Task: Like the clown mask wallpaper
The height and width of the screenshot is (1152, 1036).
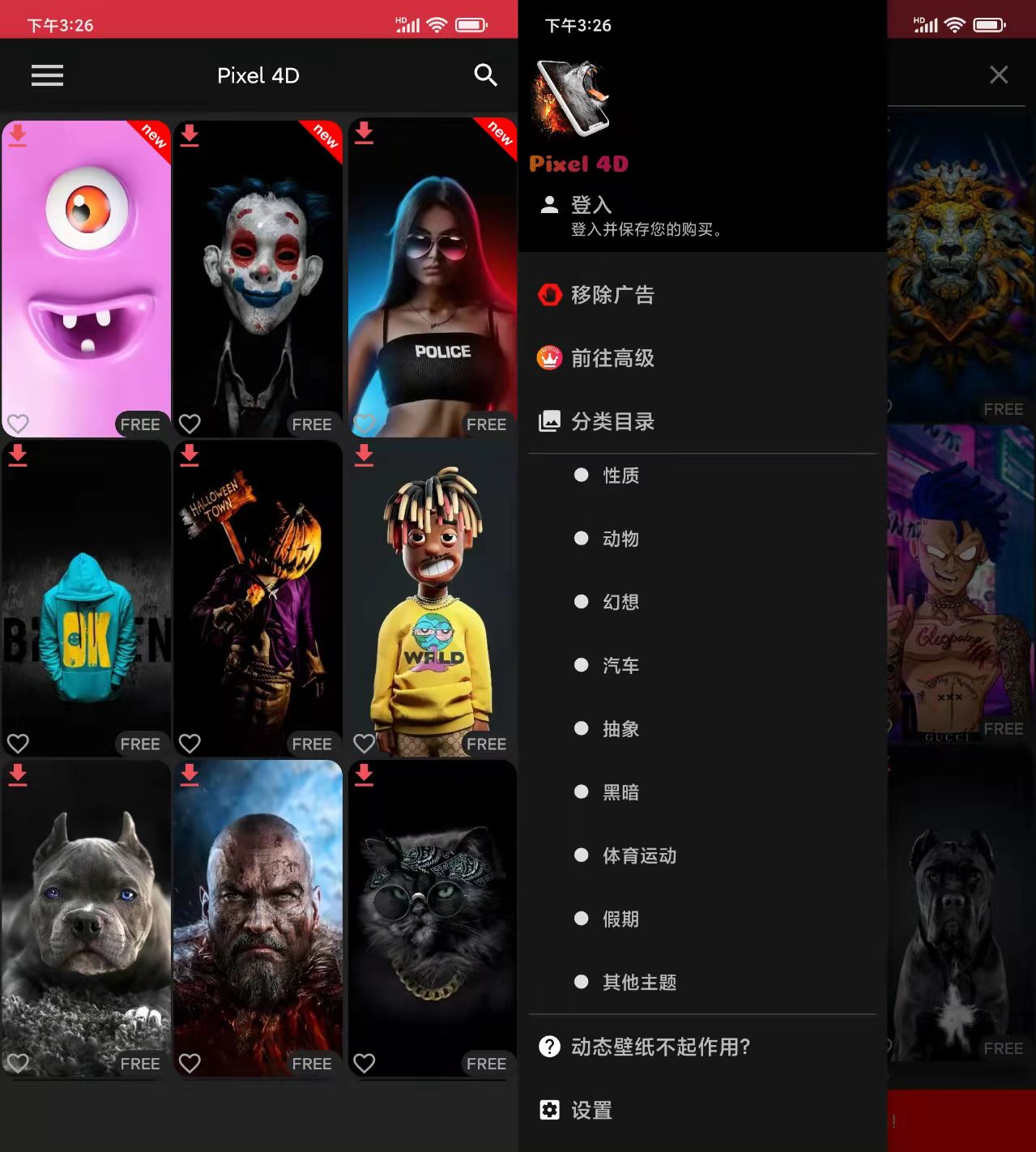Action: tap(190, 424)
